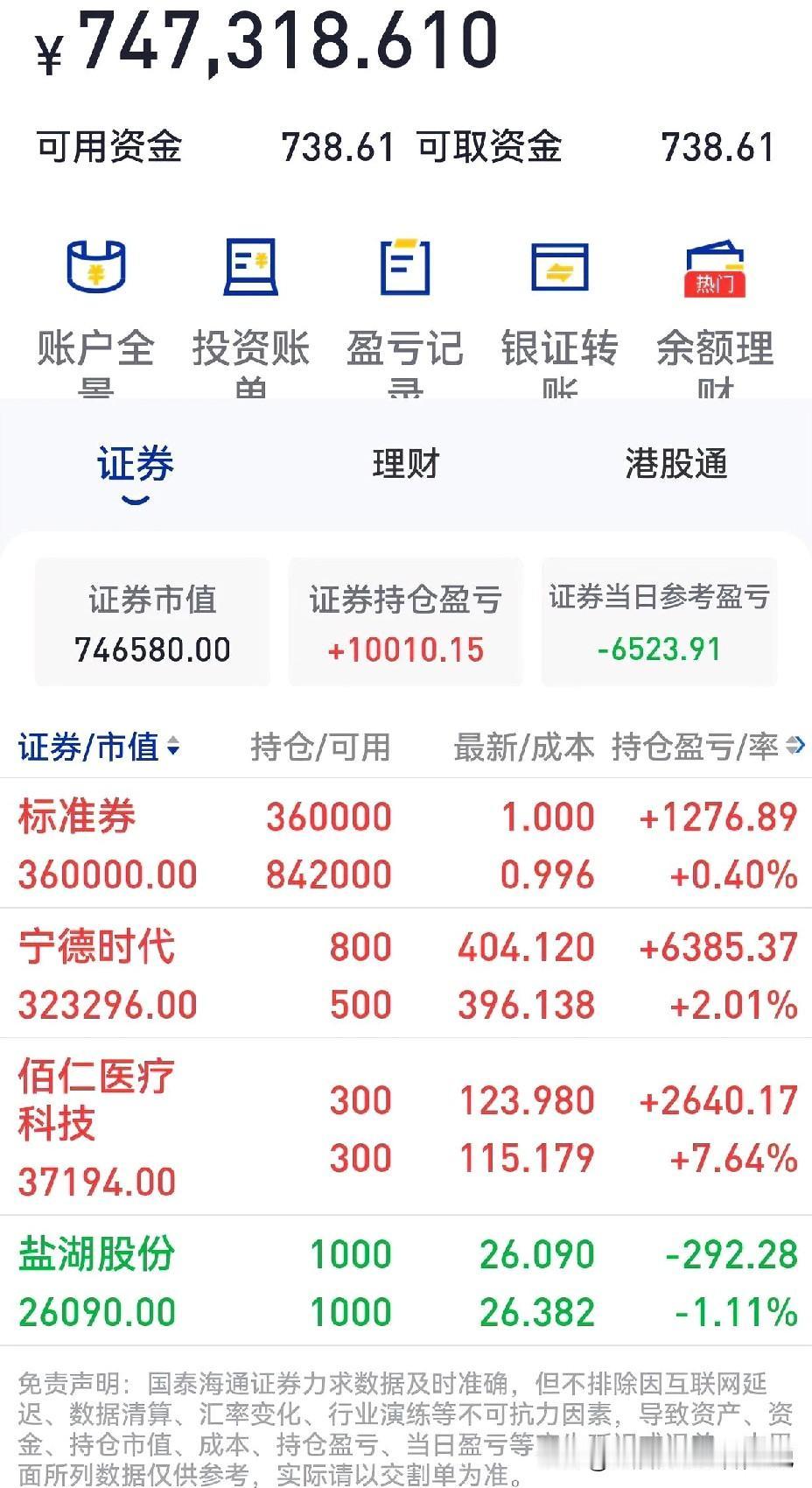
Task: Tap the 证券持仓盈亏 summary card
Action: (406, 621)
